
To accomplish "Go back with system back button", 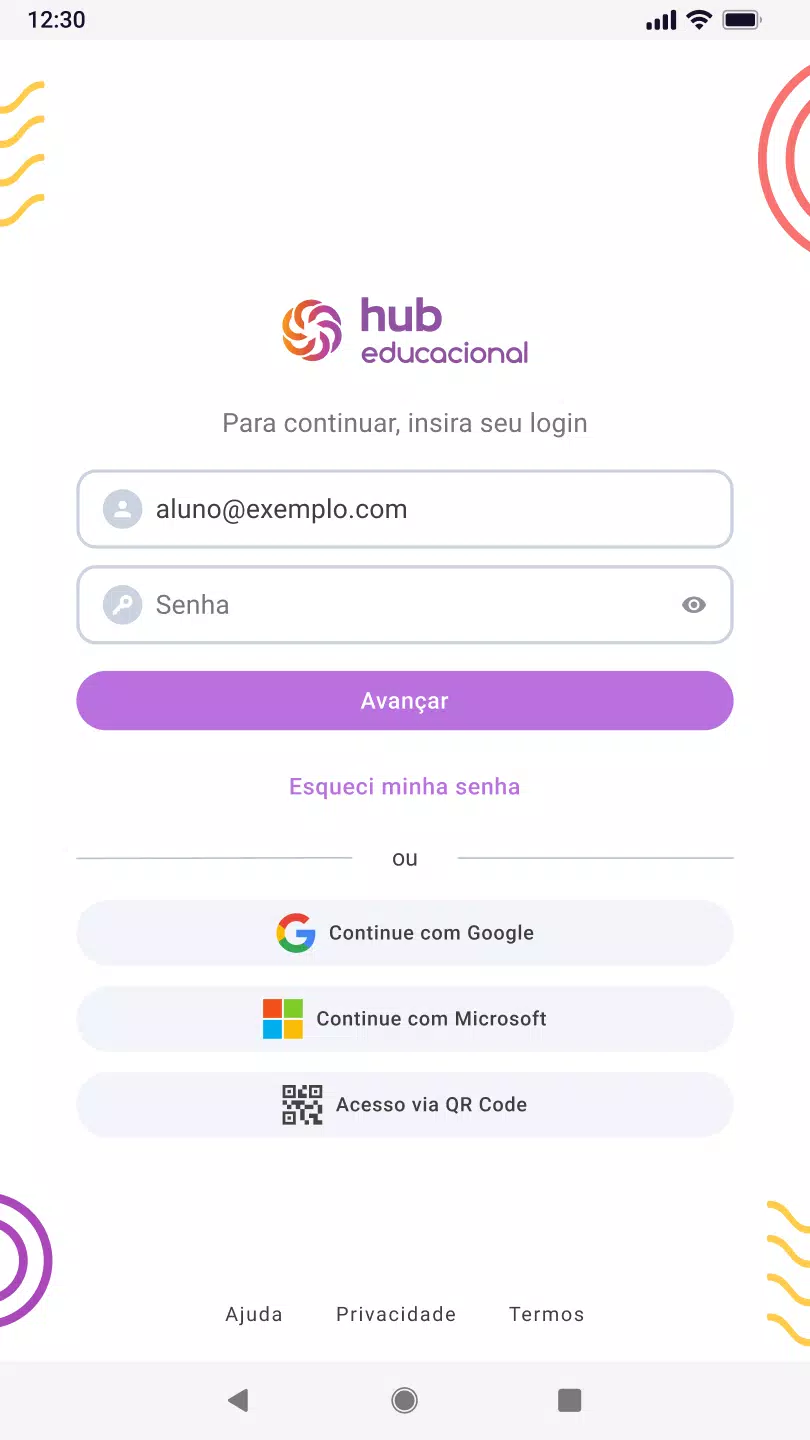I will 238,1400.
